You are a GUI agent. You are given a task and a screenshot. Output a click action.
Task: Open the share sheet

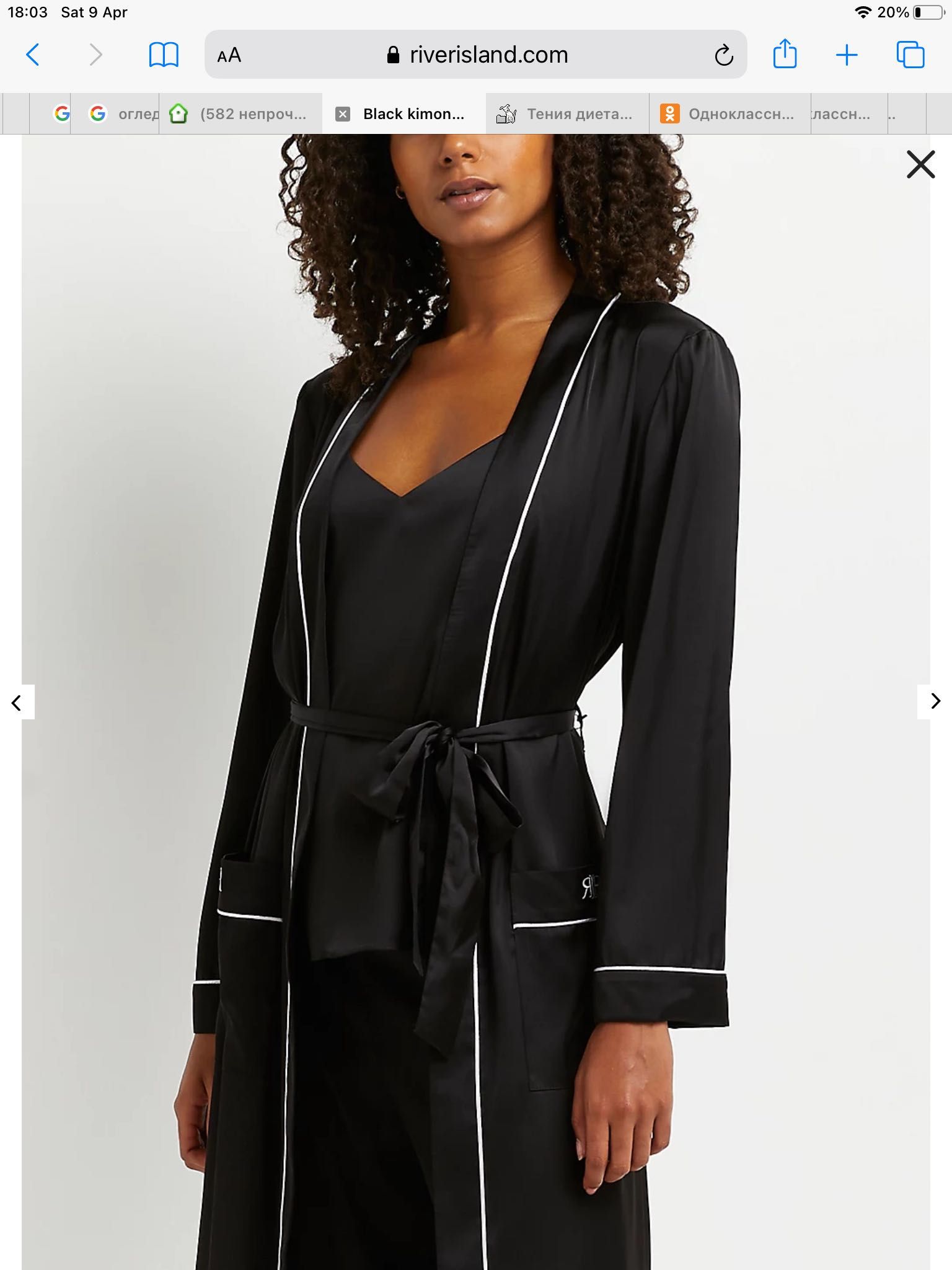(785, 55)
